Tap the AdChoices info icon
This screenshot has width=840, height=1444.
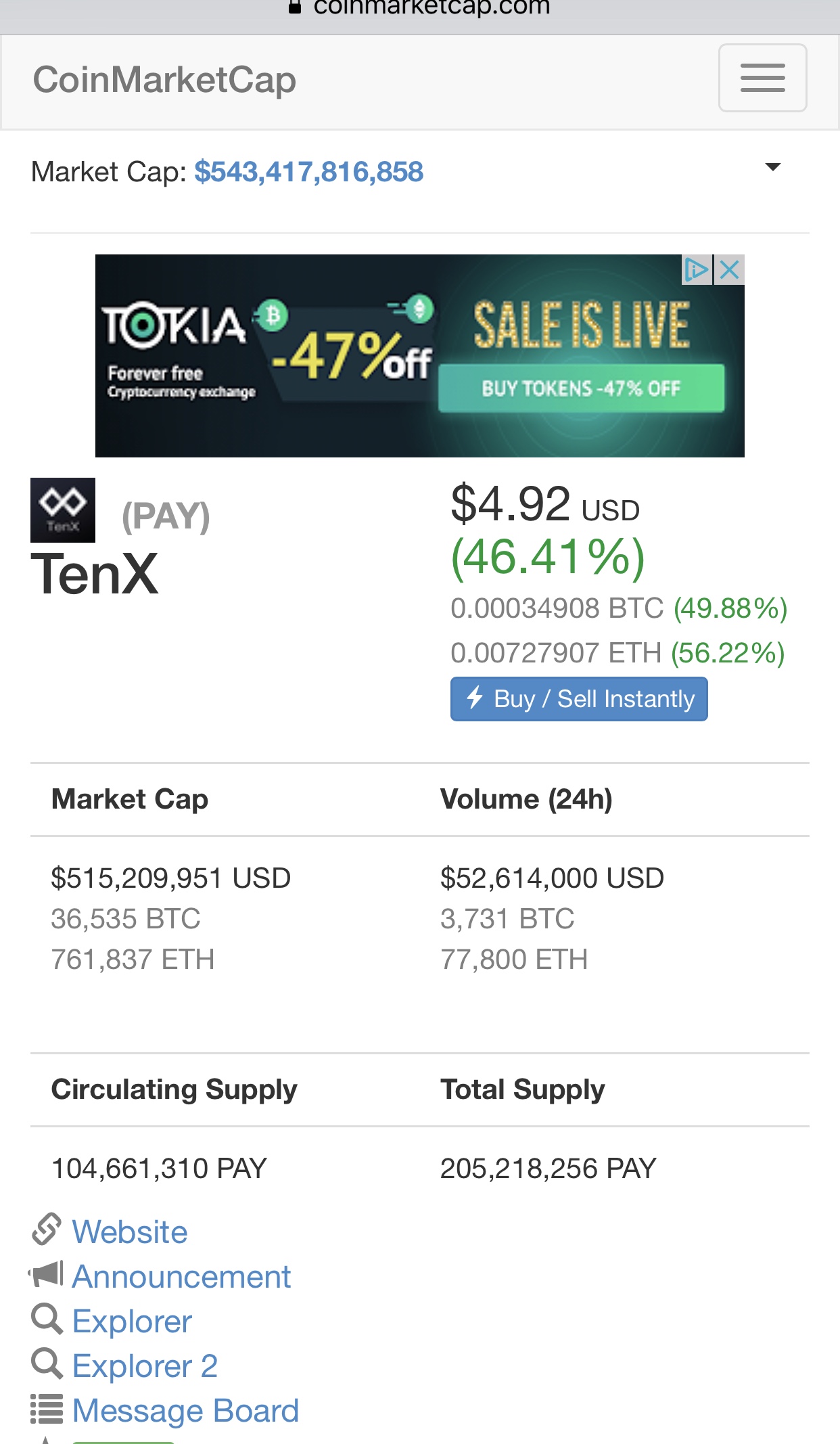(697, 270)
